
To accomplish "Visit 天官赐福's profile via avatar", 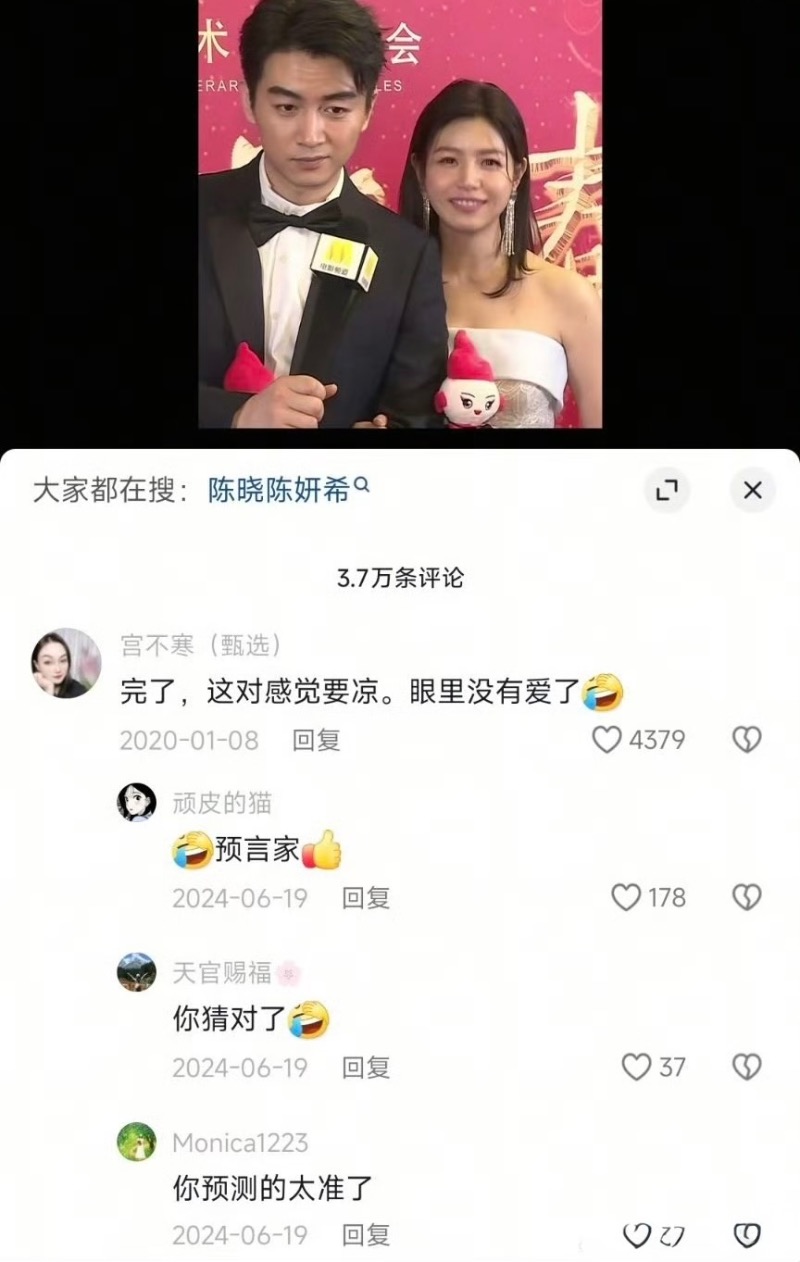I will pos(137,971).
